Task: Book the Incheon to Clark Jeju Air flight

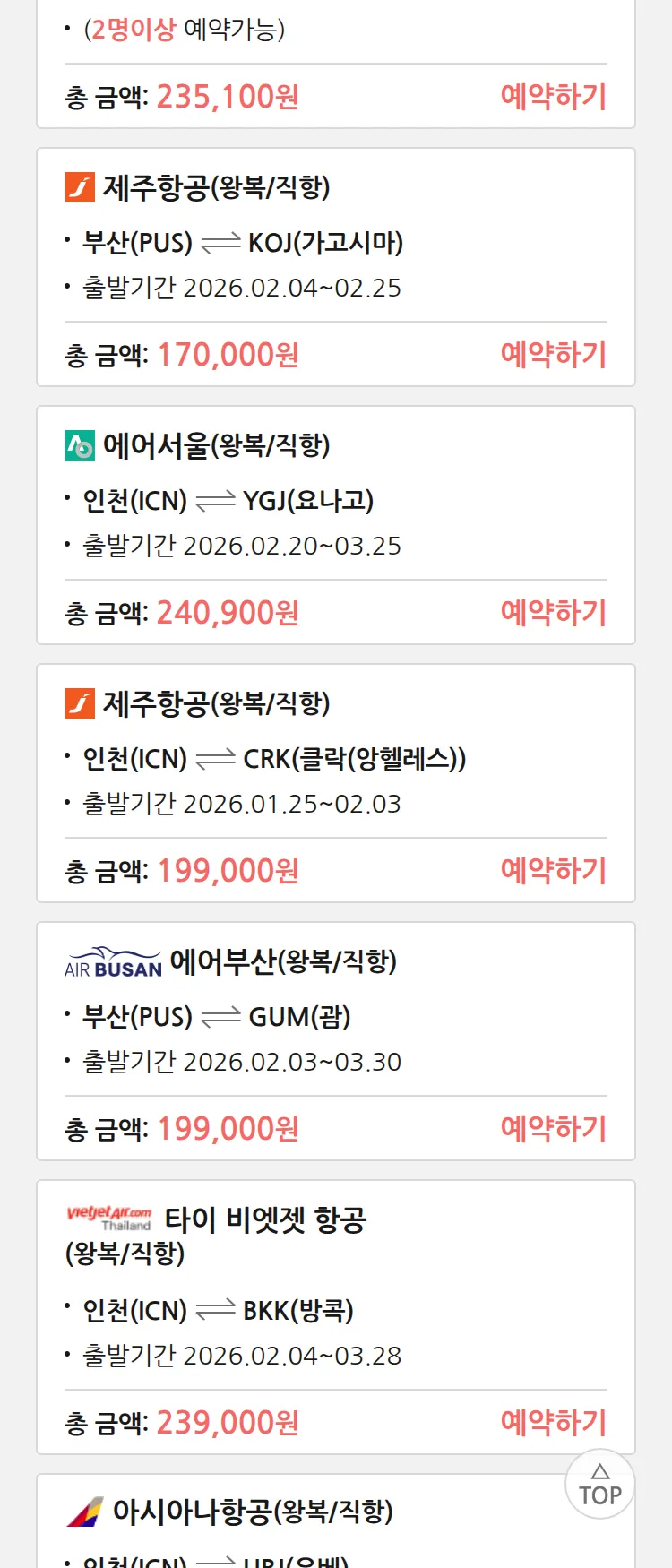Action: 553,871
